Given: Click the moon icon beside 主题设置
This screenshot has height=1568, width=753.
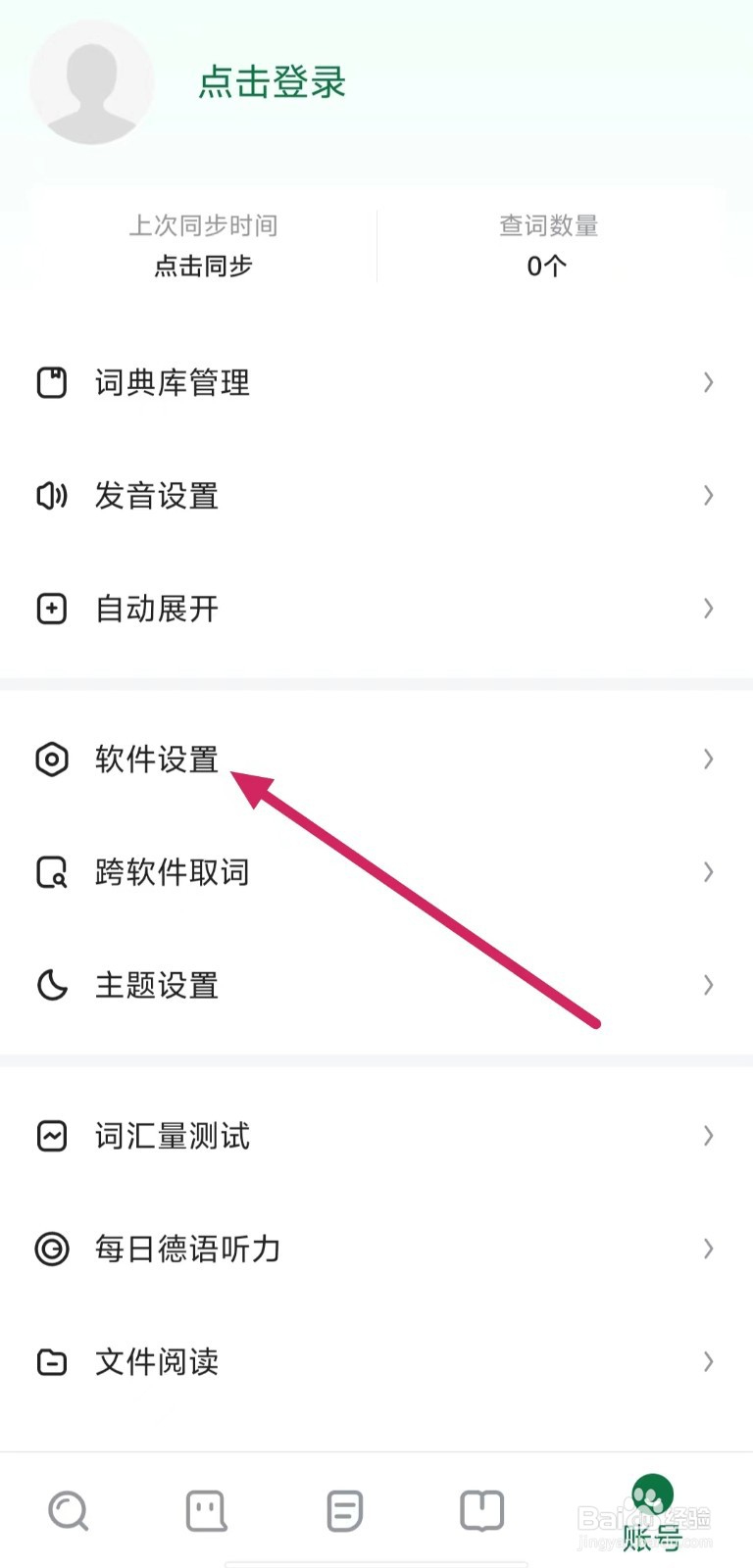Looking at the screenshot, I should click(x=52, y=985).
